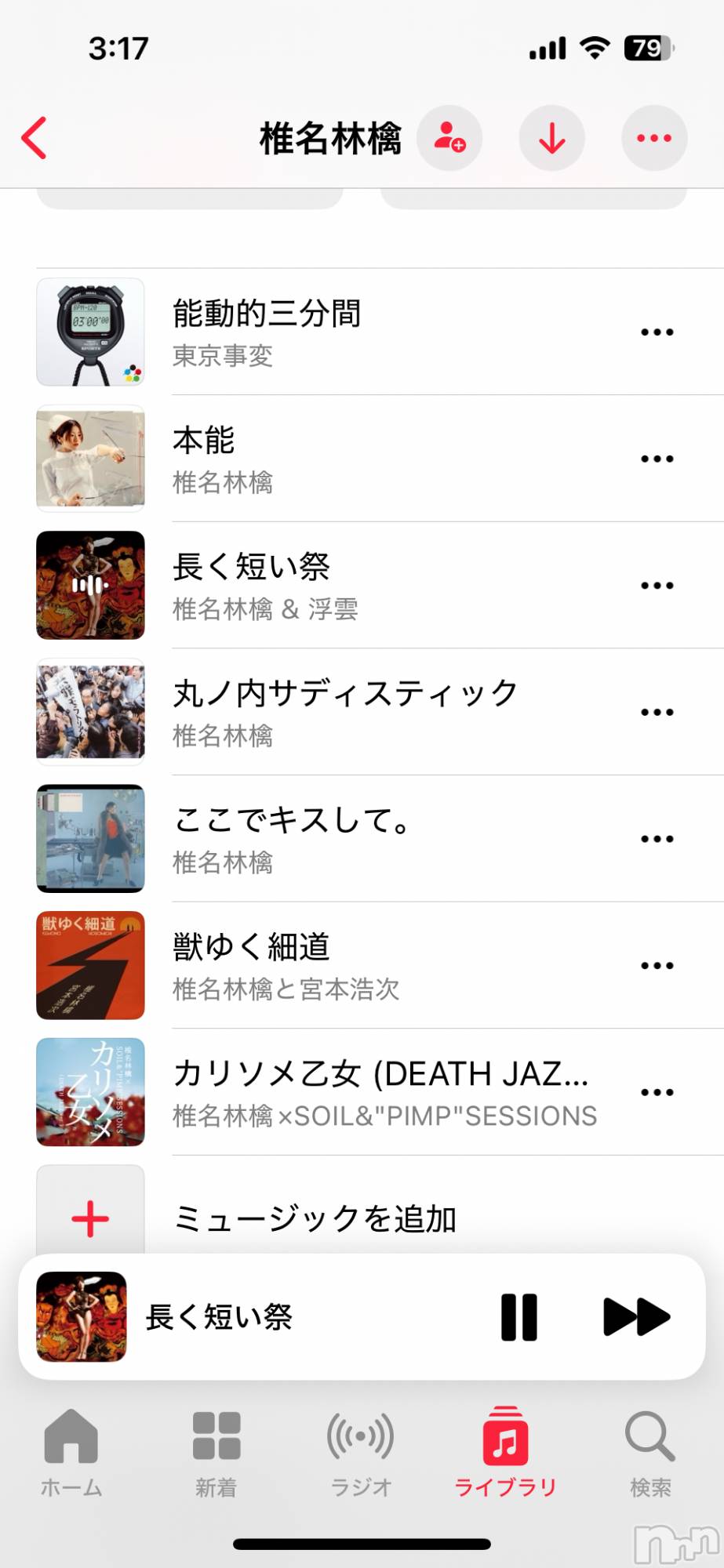Open more options for ここでキスして。
The width and height of the screenshot is (724, 1568).
(x=657, y=839)
